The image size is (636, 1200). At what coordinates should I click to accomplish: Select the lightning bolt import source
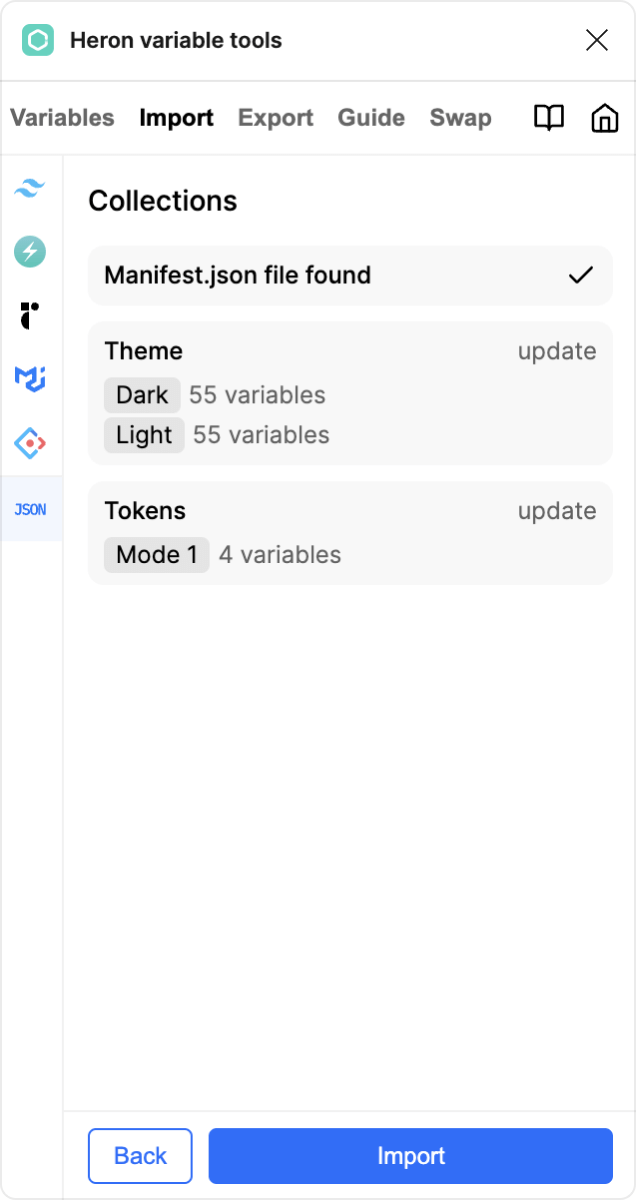(30, 251)
